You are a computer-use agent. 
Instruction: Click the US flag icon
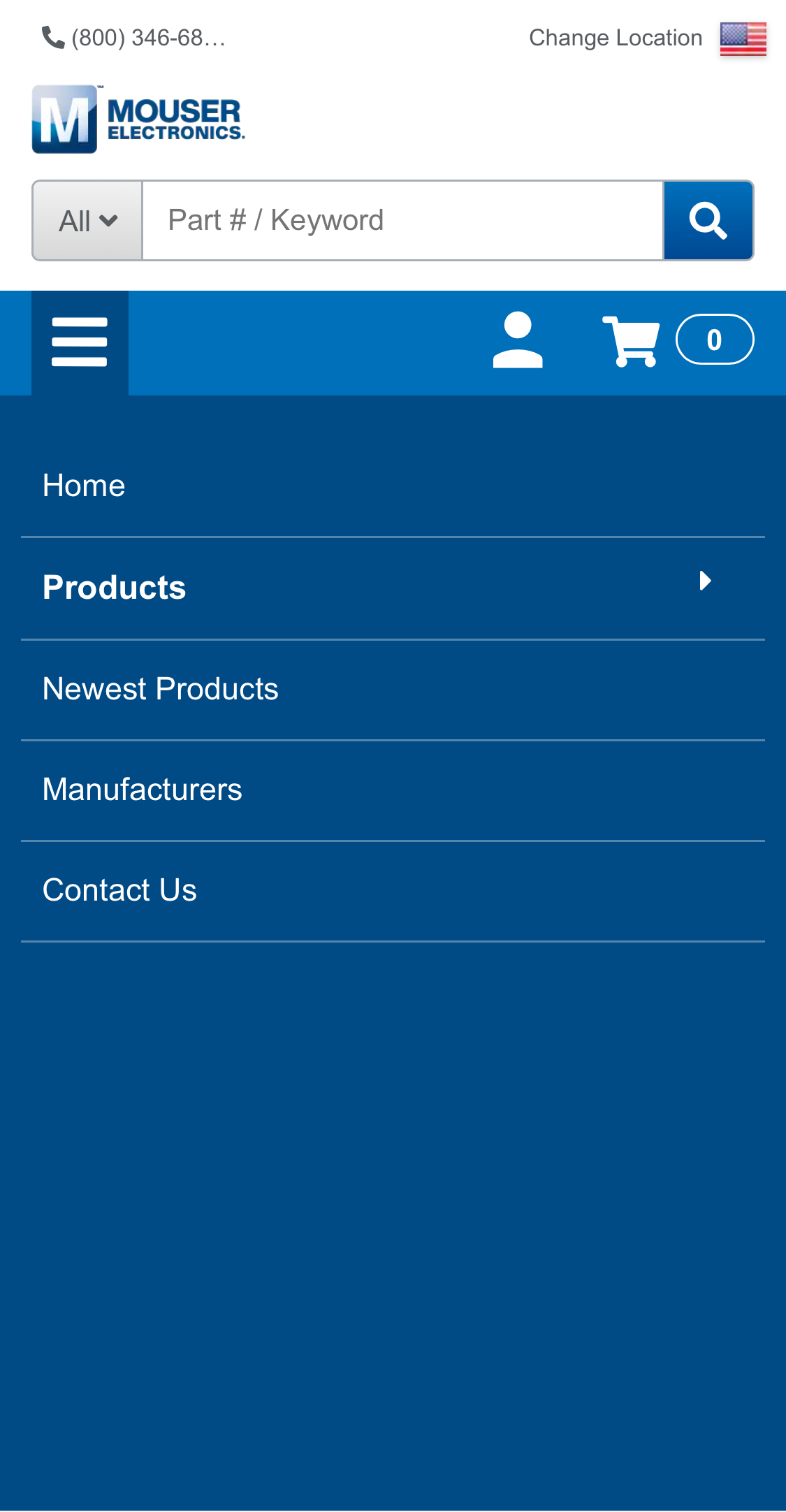point(743,37)
